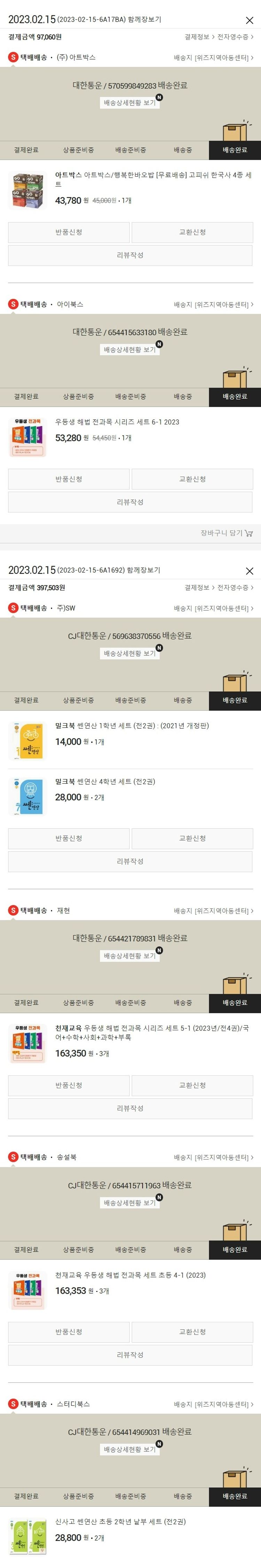Write a review for 우등생 해법 초등 4-1

click(x=130, y=1355)
